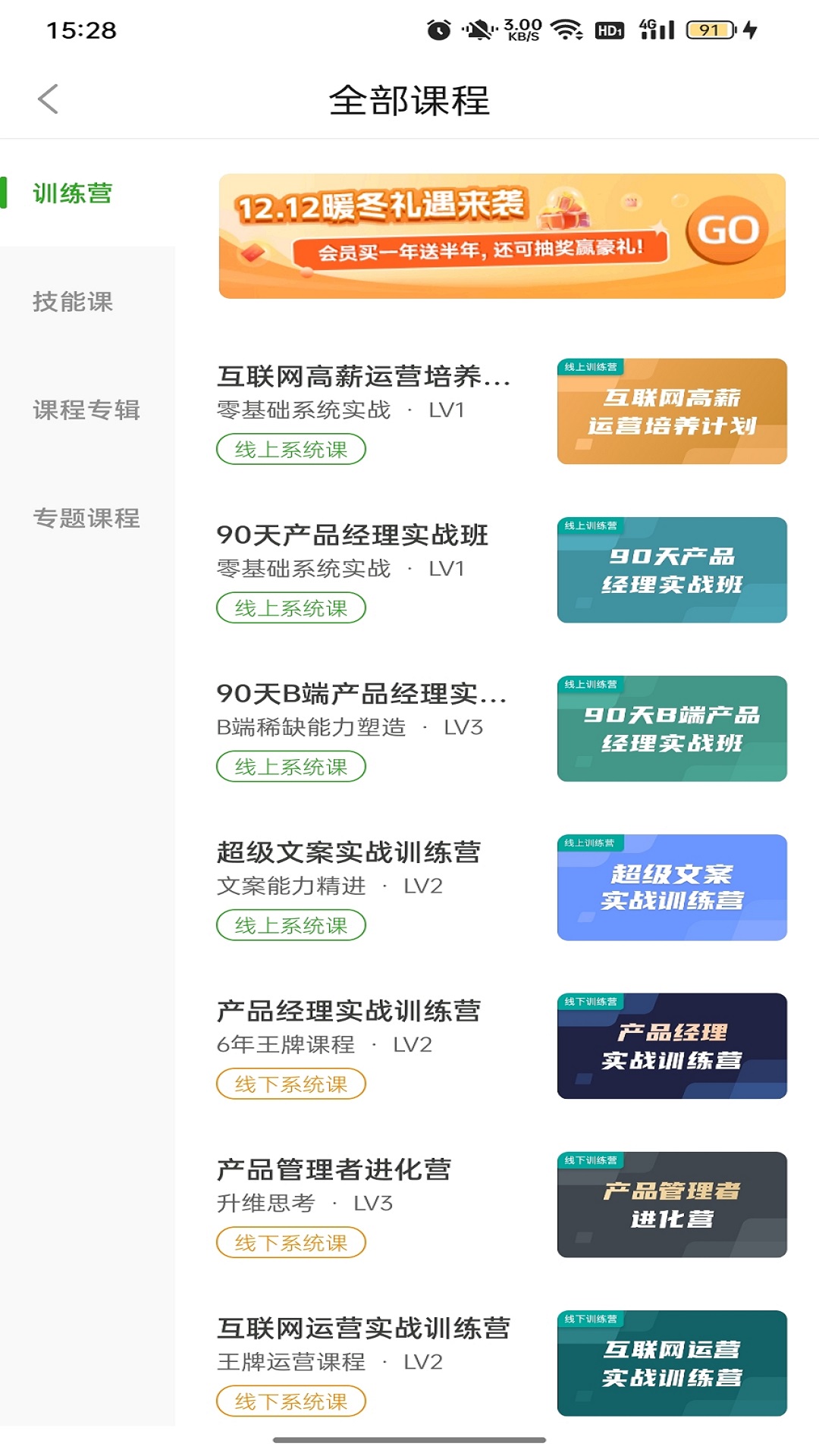The width and height of the screenshot is (819, 1456).
Task: Expand the truncated title 90天B端产品经理实...
Action: pyautogui.click(x=362, y=695)
